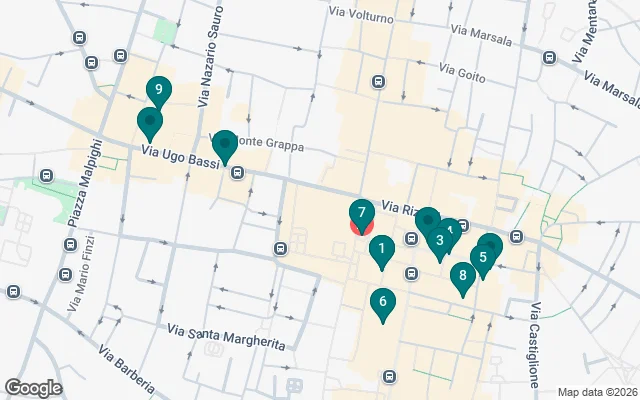Screen dimensions: 640x400
Task: Select map marker number 7
Action: [361, 213]
